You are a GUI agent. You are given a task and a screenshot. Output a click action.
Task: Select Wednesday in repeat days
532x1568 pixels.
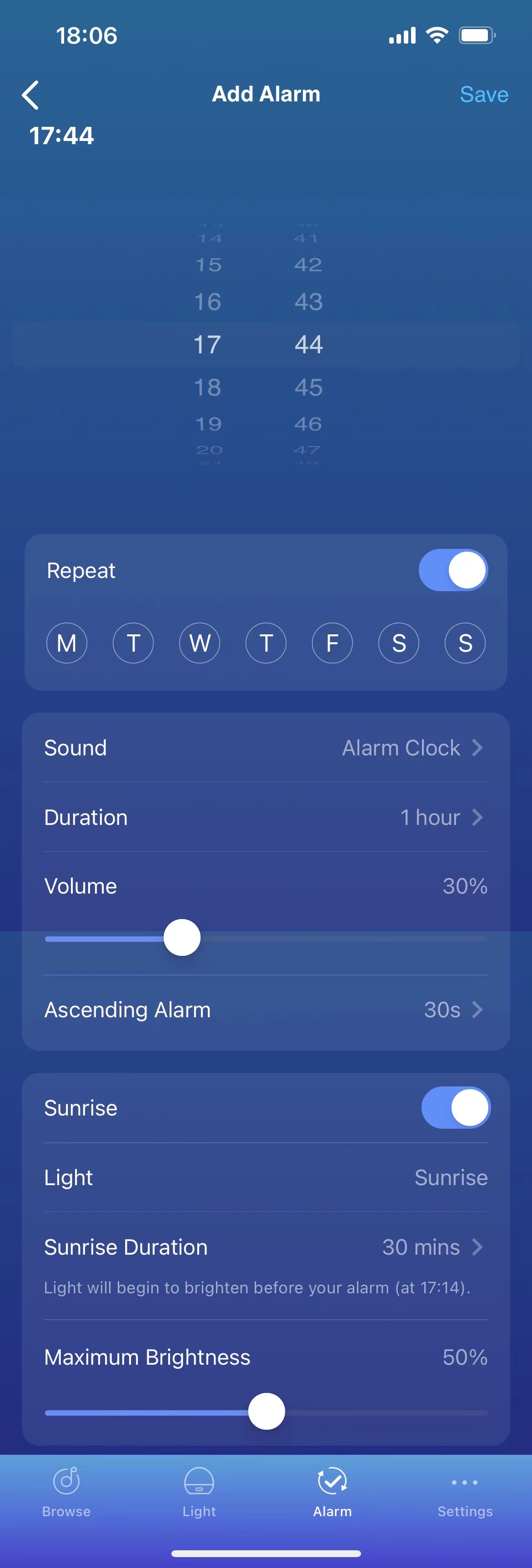point(200,643)
